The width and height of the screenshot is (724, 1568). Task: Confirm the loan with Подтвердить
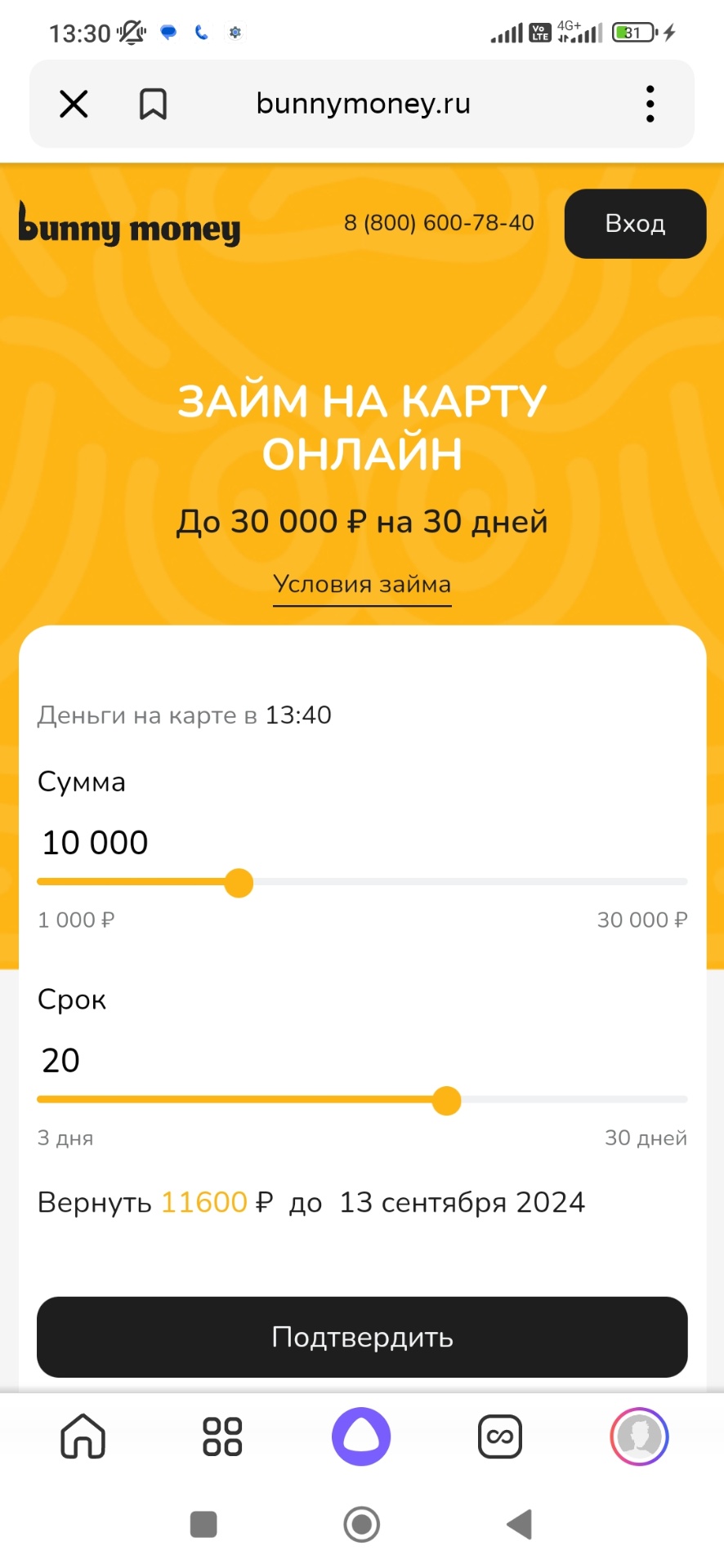[x=362, y=1337]
